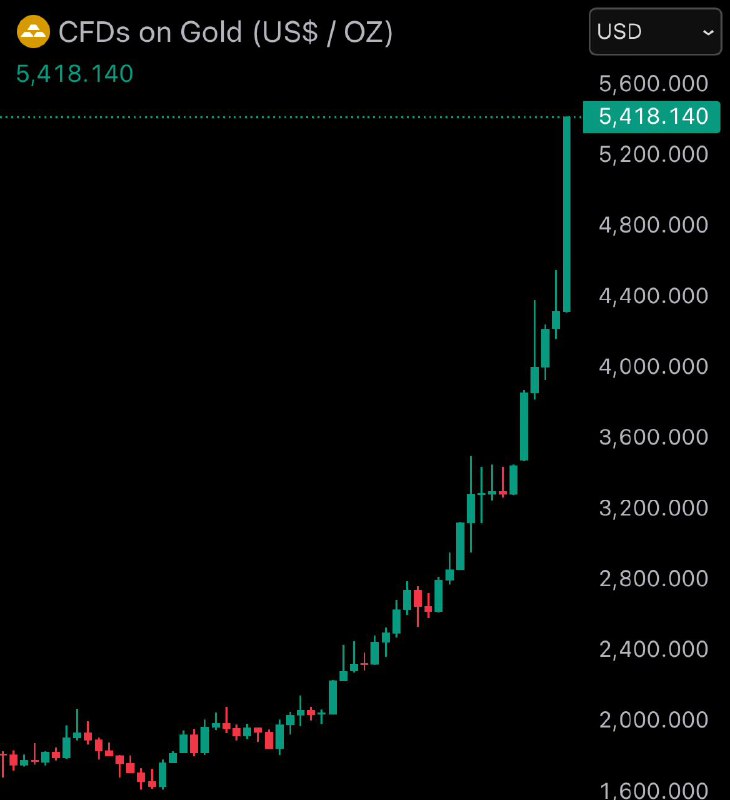The image size is (730, 800).
Task: Expand the currency selector showing USD
Action: tap(655, 31)
